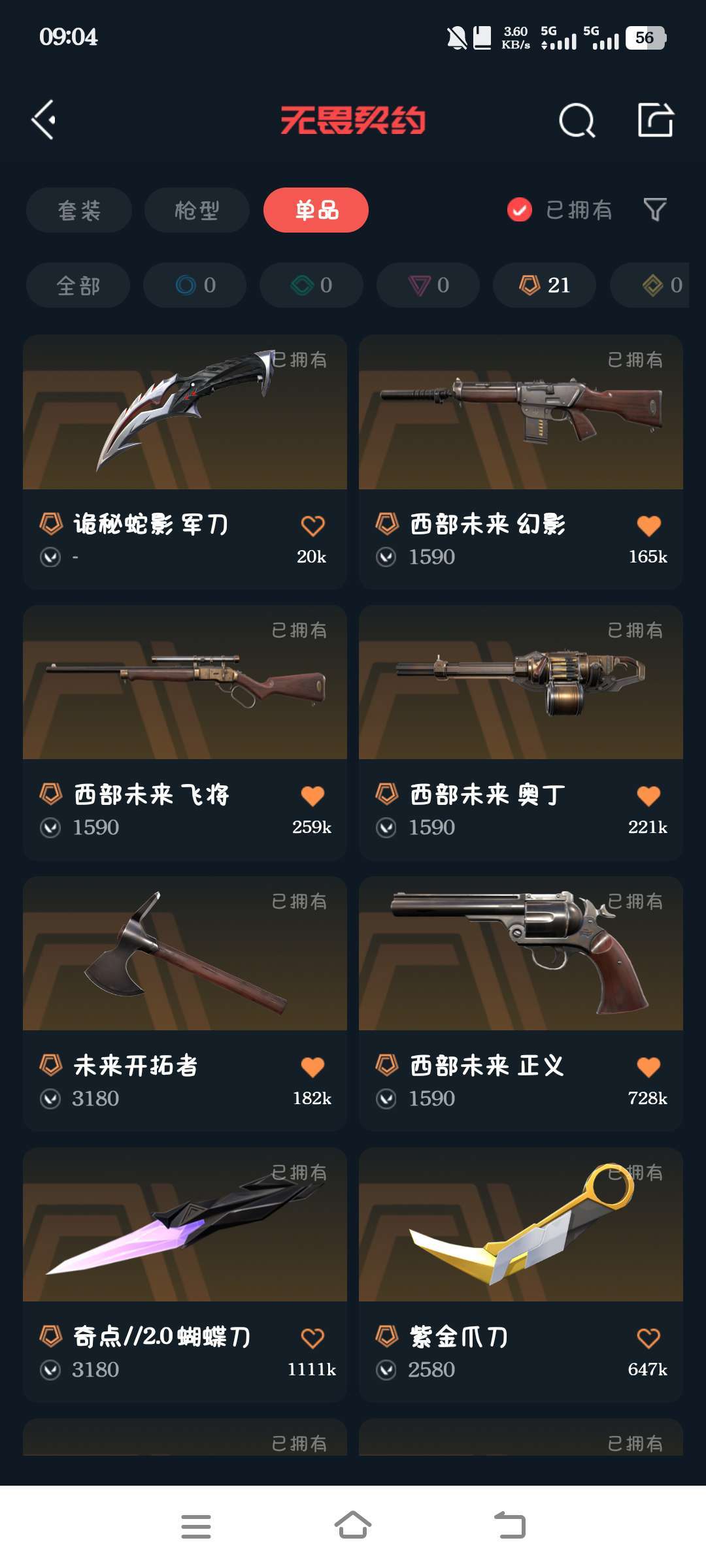Select the orange rarity chip showing 21
The image size is (706, 1568).
coord(545,286)
